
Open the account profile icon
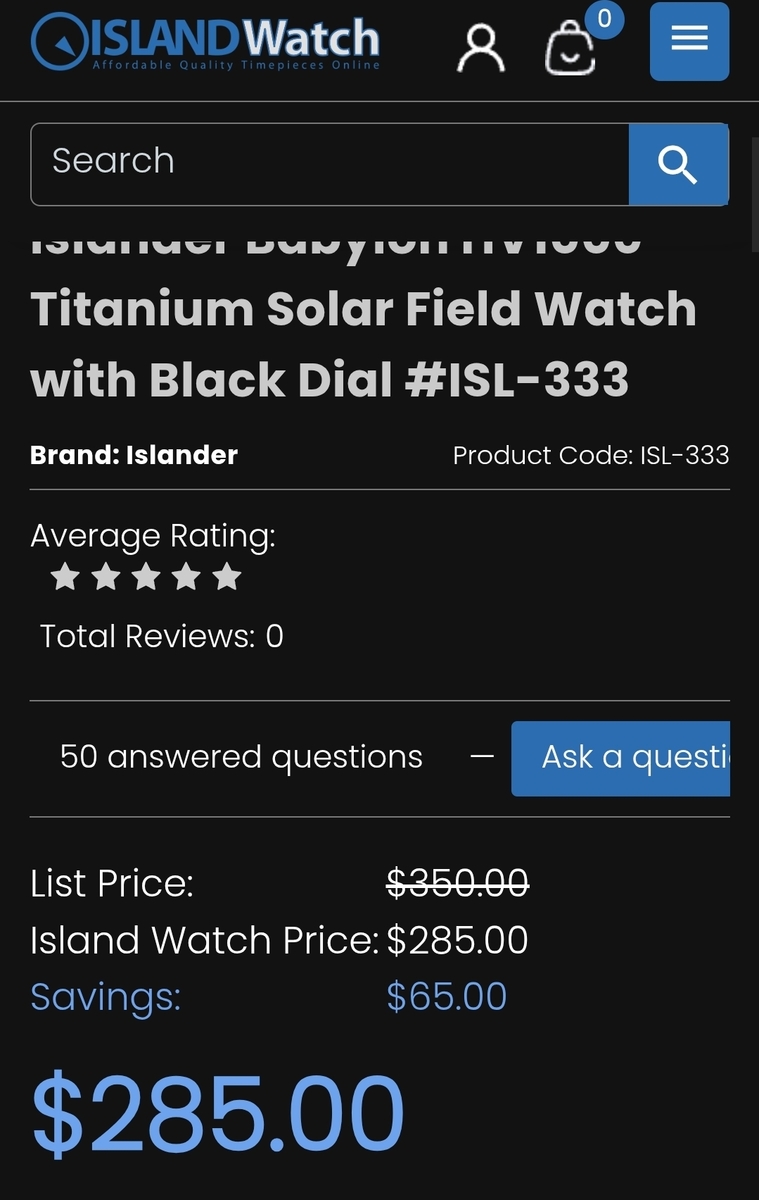tap(481, 47)
